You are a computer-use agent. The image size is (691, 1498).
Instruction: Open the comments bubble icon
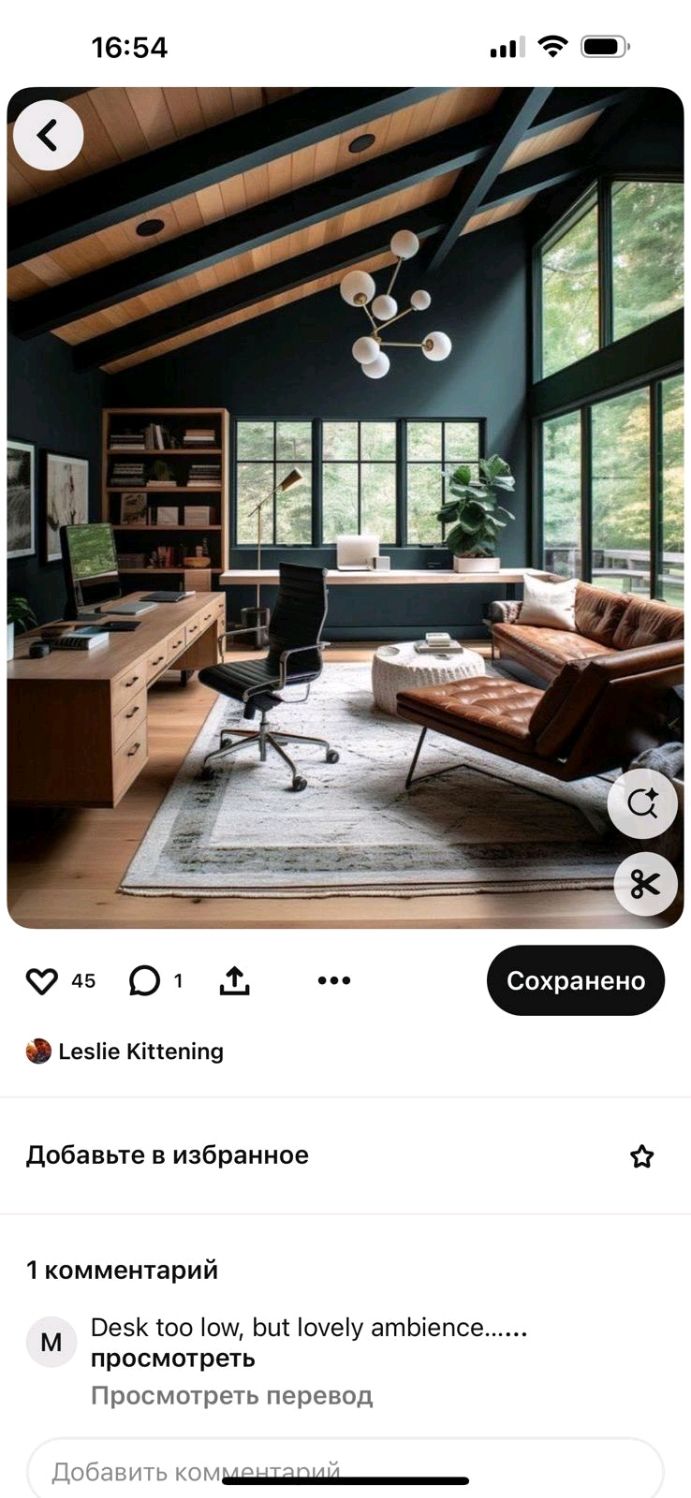[144, 981]
